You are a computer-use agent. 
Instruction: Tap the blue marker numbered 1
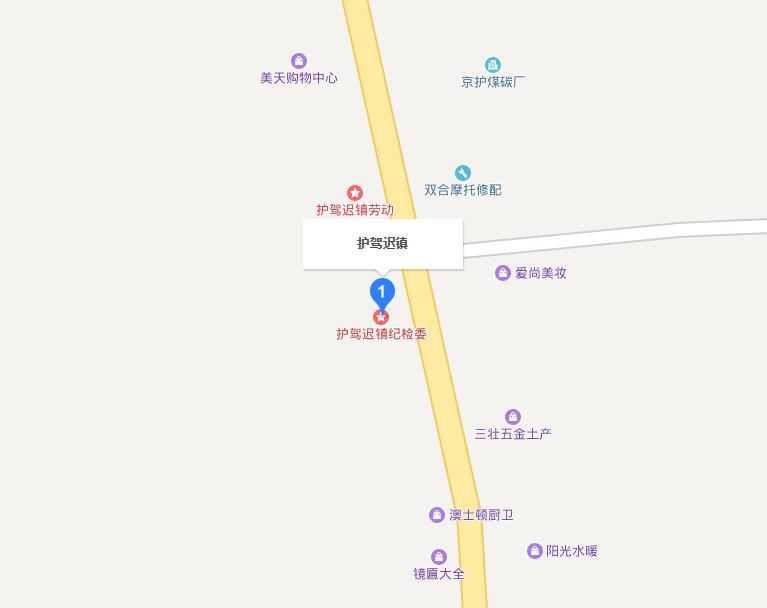pyautogui.click(x=382, y=292)
